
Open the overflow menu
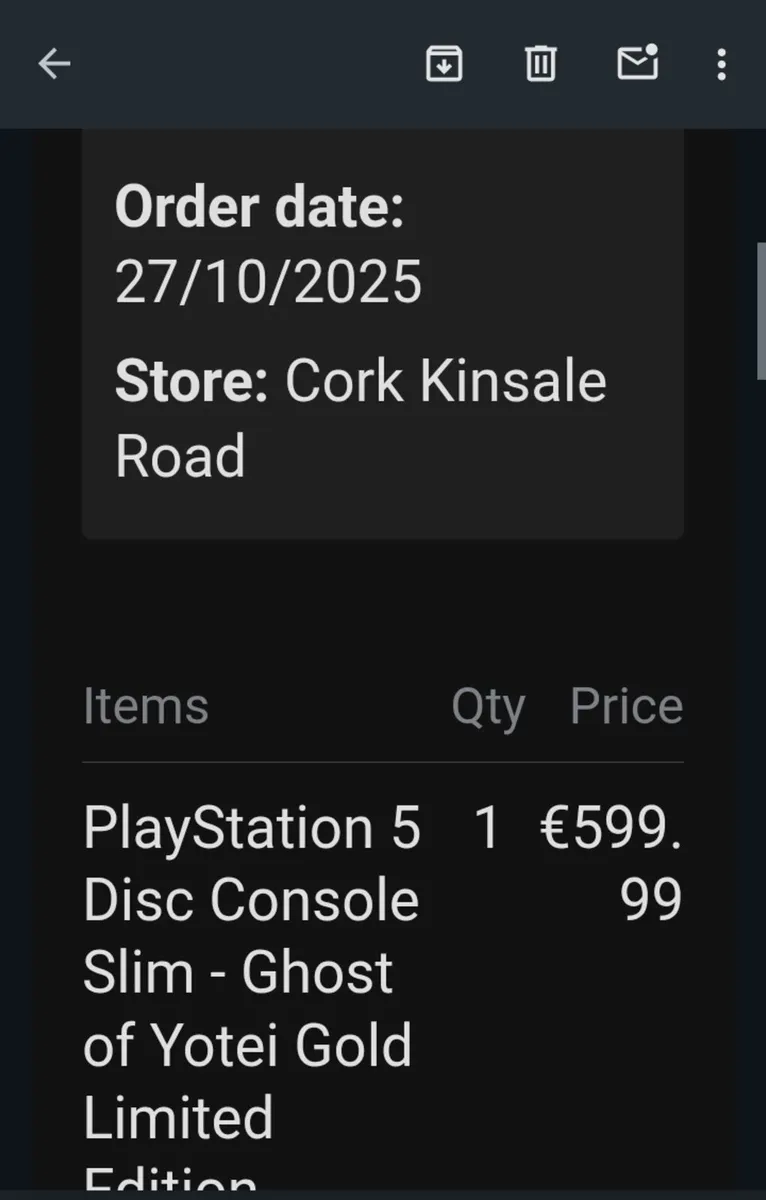click(721, 64)
